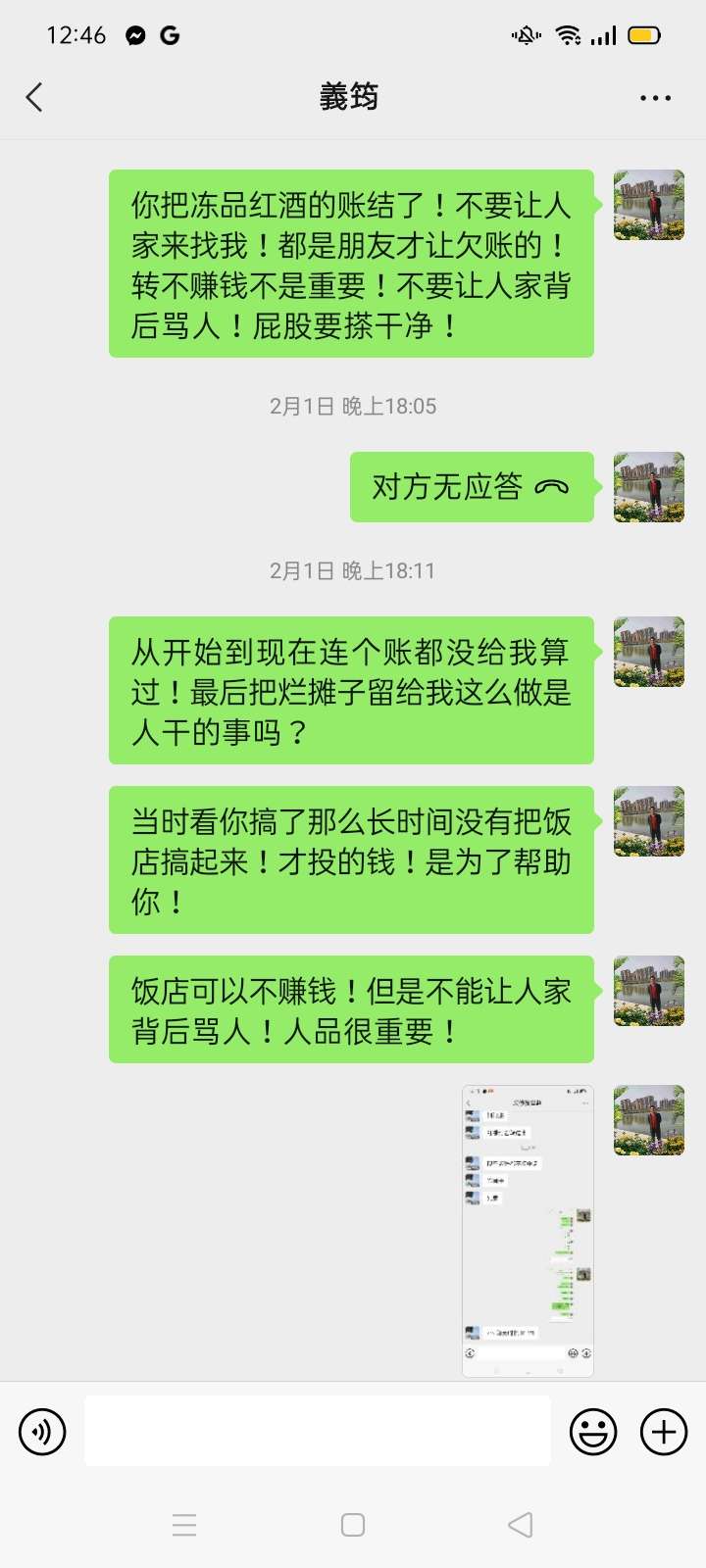Go to the system home screen

pyautogui.click(x=353, y=1525)
